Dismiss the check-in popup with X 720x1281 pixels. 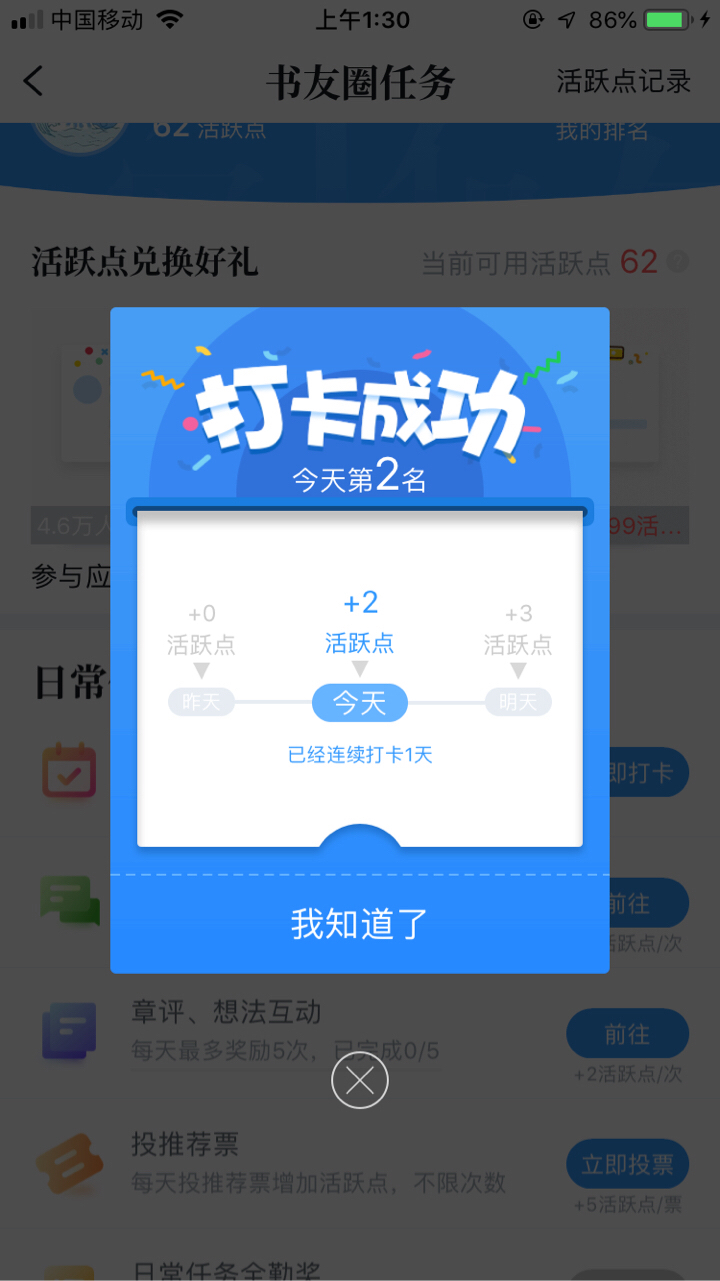(x=360, y=1080)
